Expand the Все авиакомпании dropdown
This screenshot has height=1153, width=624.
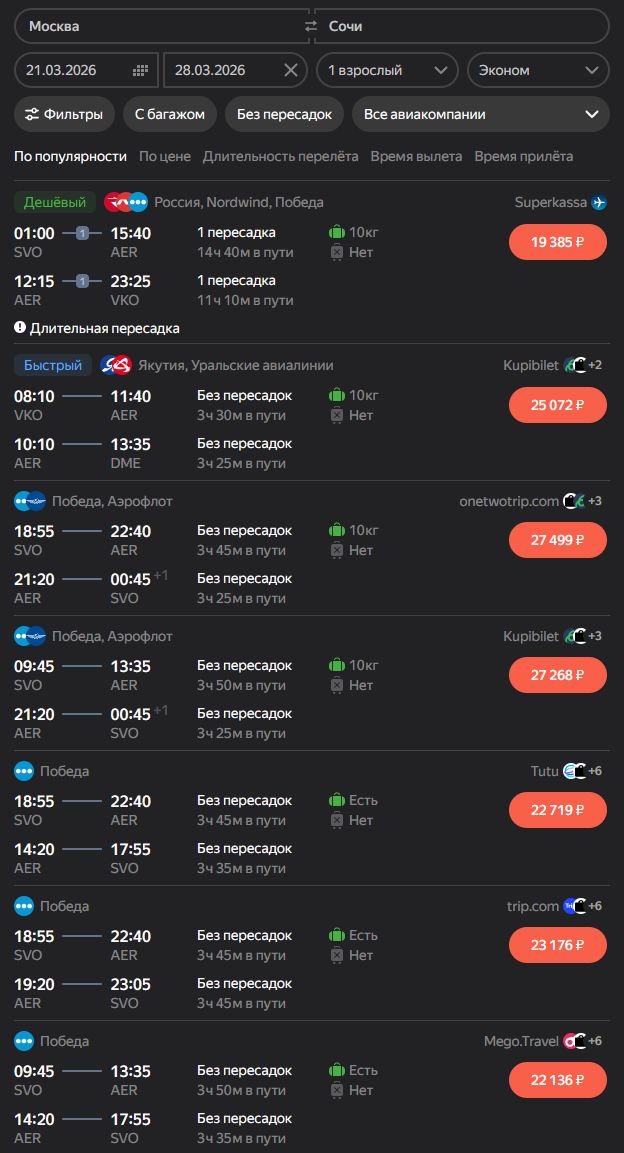[x=480, y=114]
